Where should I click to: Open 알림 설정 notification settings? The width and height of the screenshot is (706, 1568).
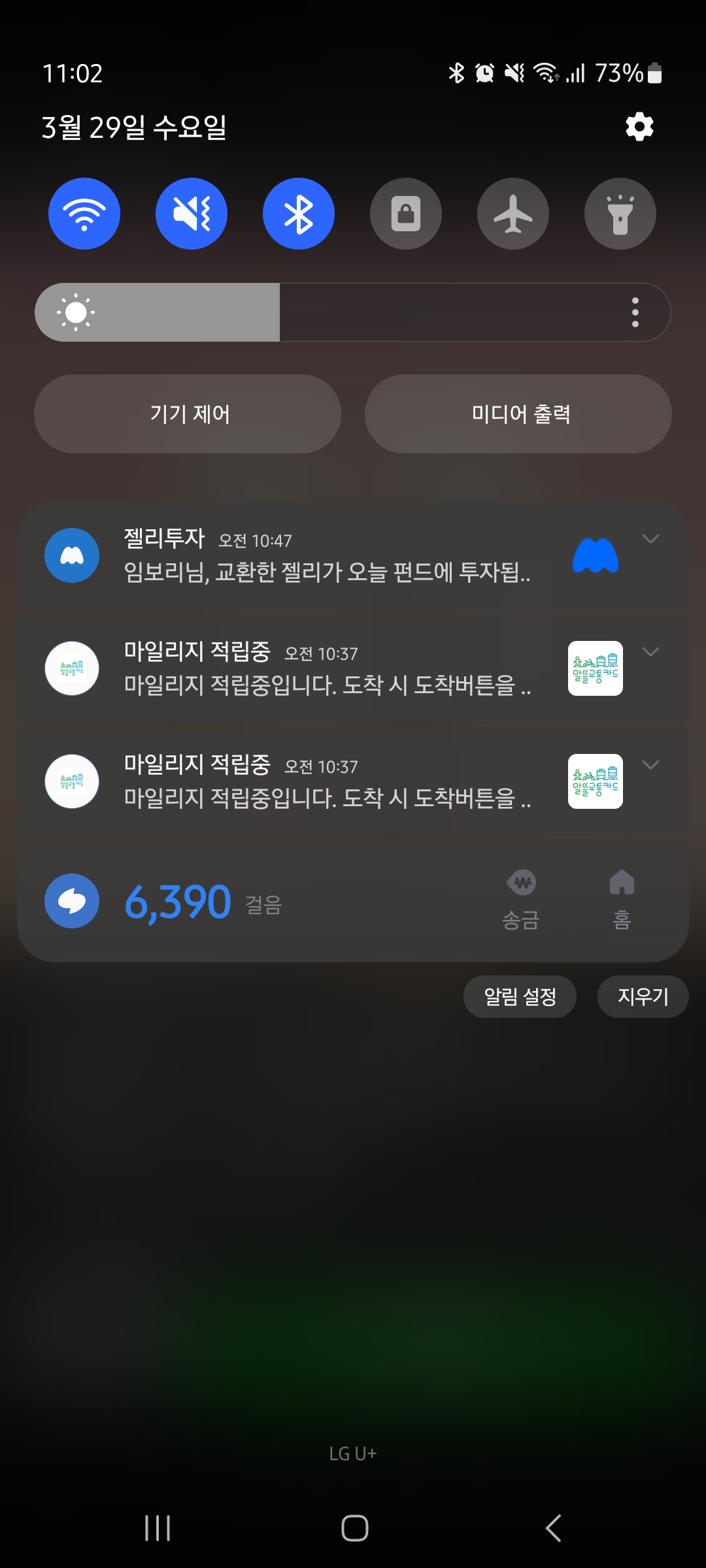[x=520, y=996]
